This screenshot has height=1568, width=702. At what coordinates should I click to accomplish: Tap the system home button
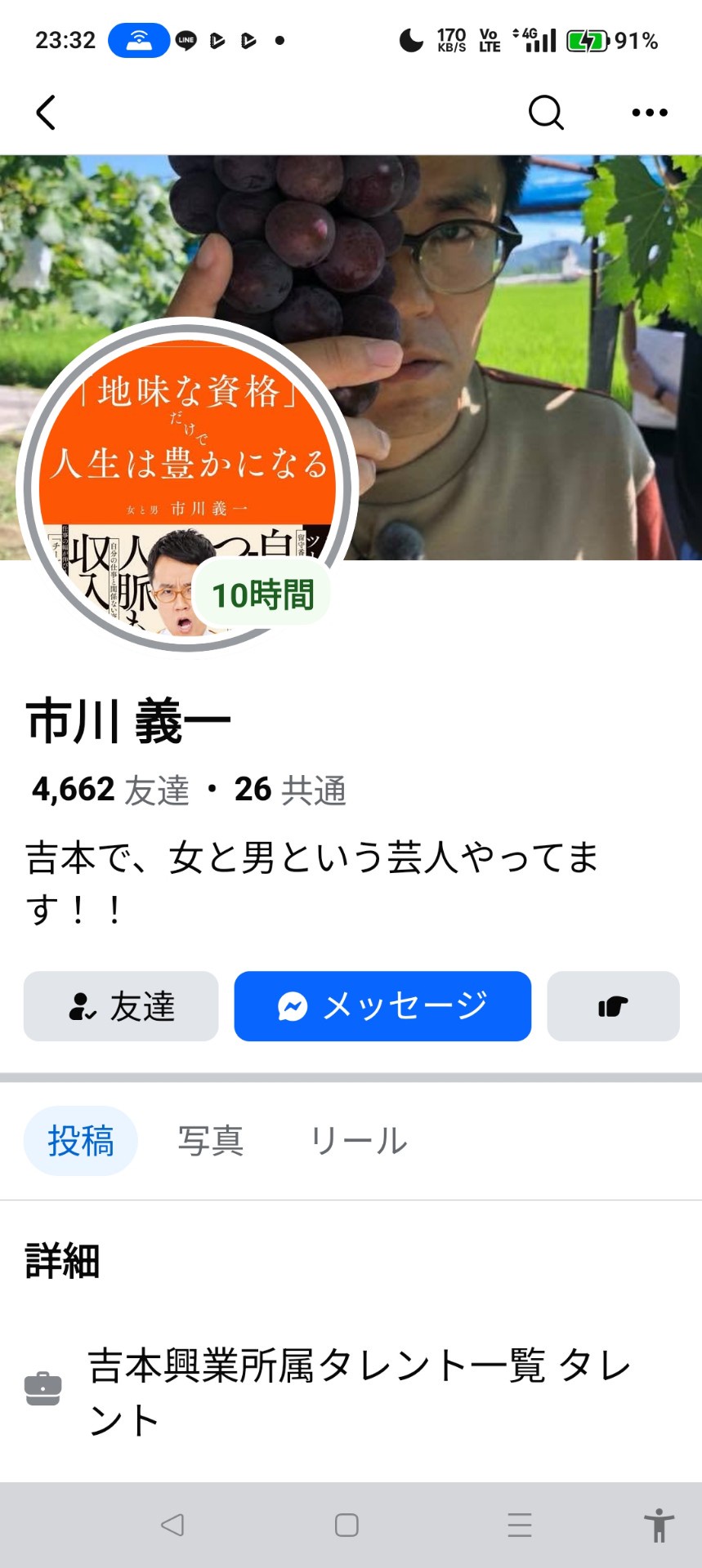347,1525
